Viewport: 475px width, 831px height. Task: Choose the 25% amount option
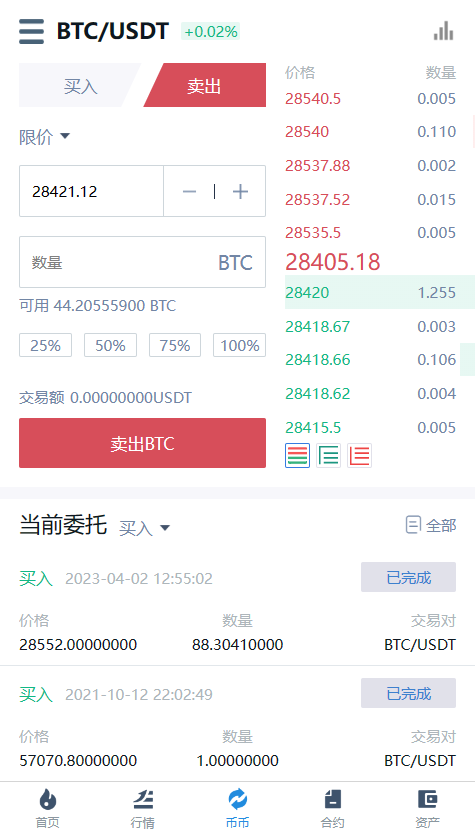[46, 346]
